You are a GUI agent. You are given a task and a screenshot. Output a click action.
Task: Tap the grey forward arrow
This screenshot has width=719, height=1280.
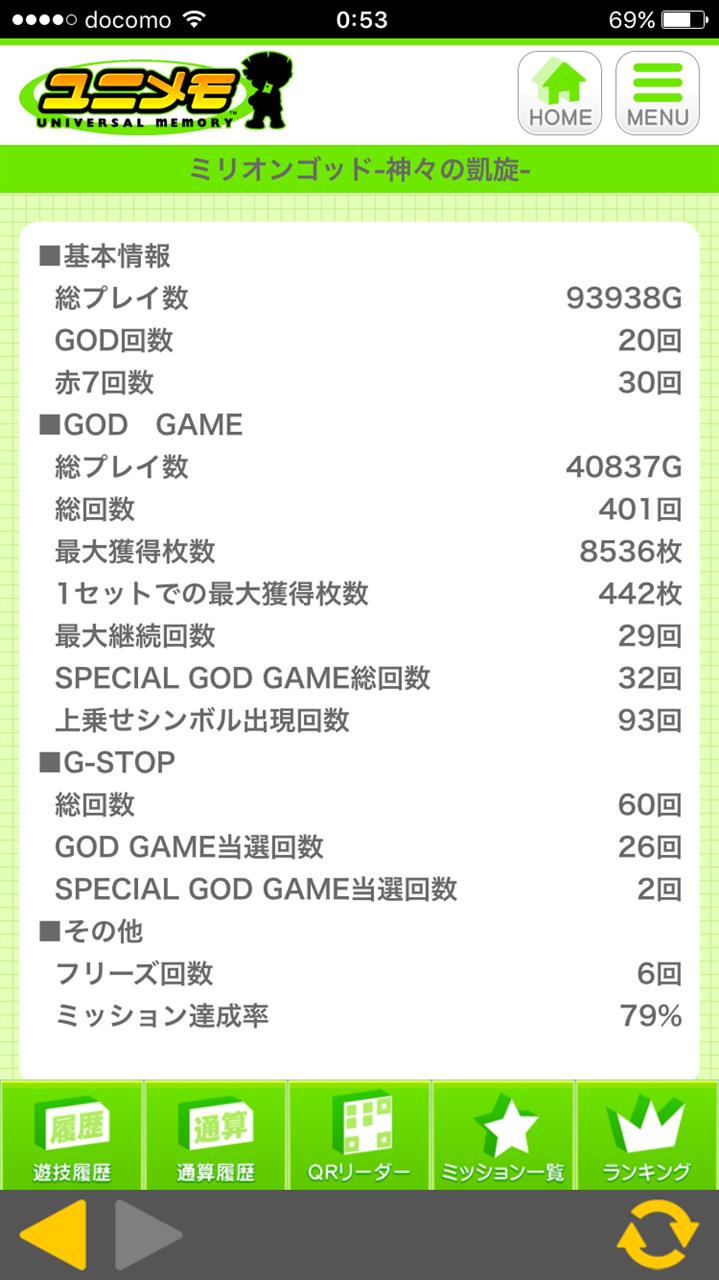[x=148, y=1235]
